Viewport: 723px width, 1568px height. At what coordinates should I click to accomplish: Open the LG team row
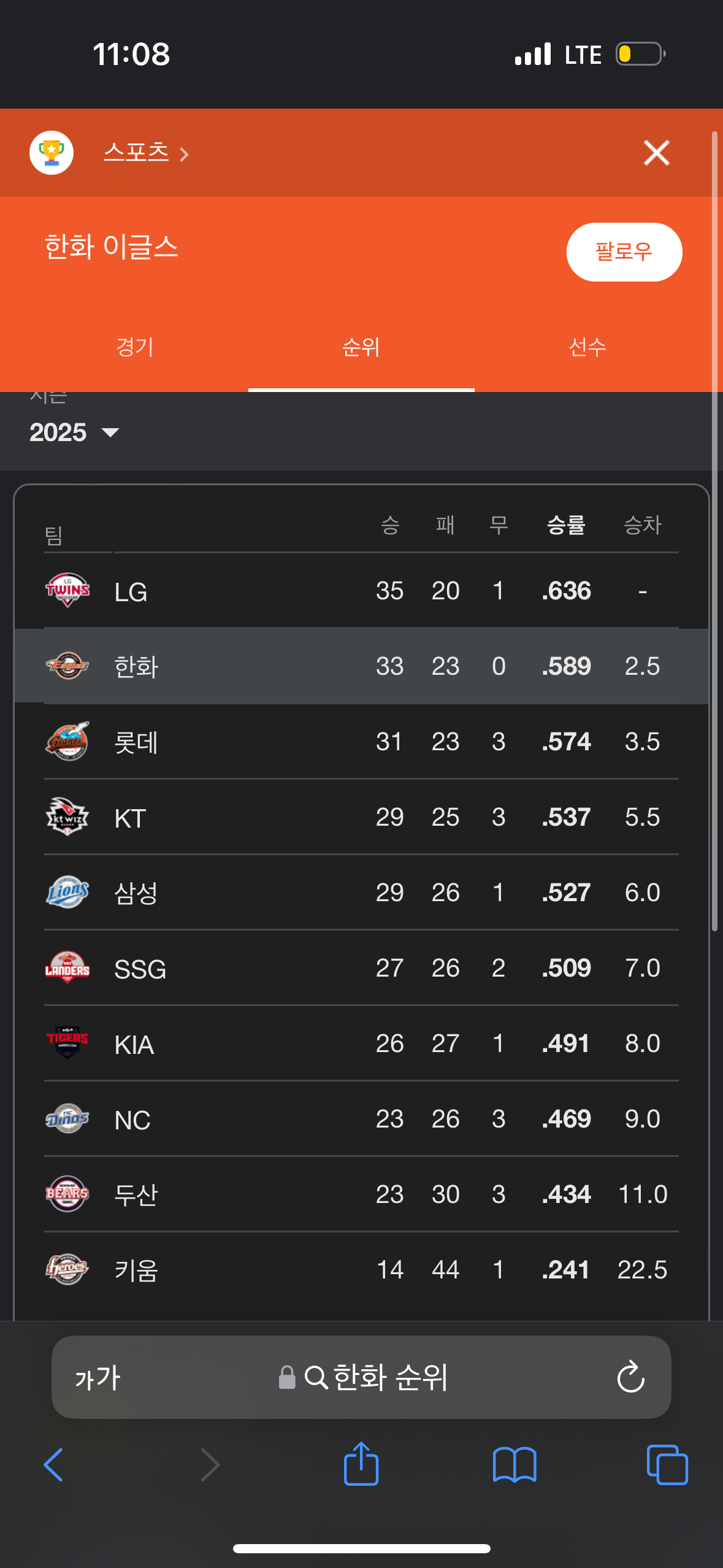pos(361,591)
